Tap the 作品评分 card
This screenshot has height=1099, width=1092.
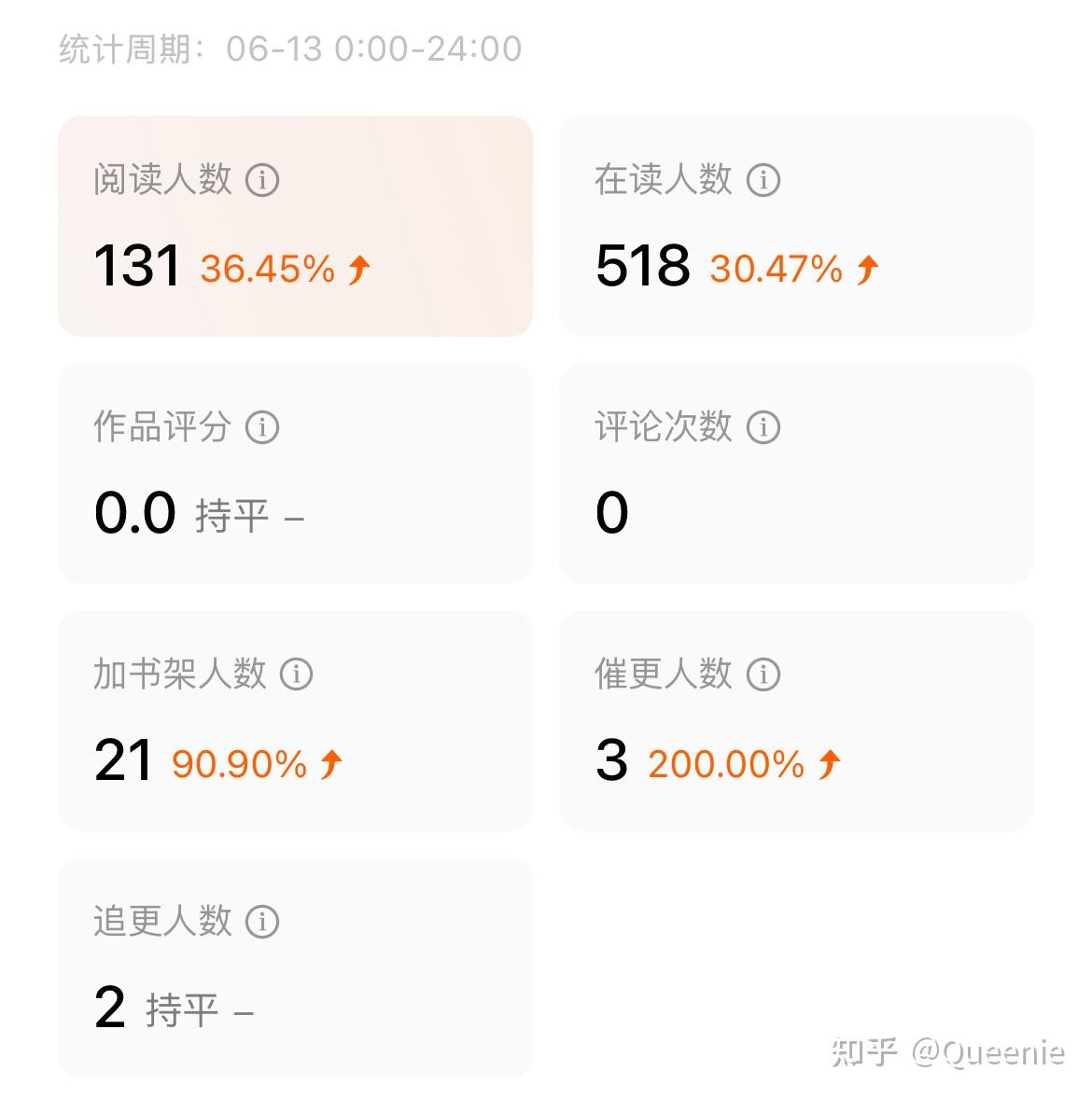tap(295, 473)
